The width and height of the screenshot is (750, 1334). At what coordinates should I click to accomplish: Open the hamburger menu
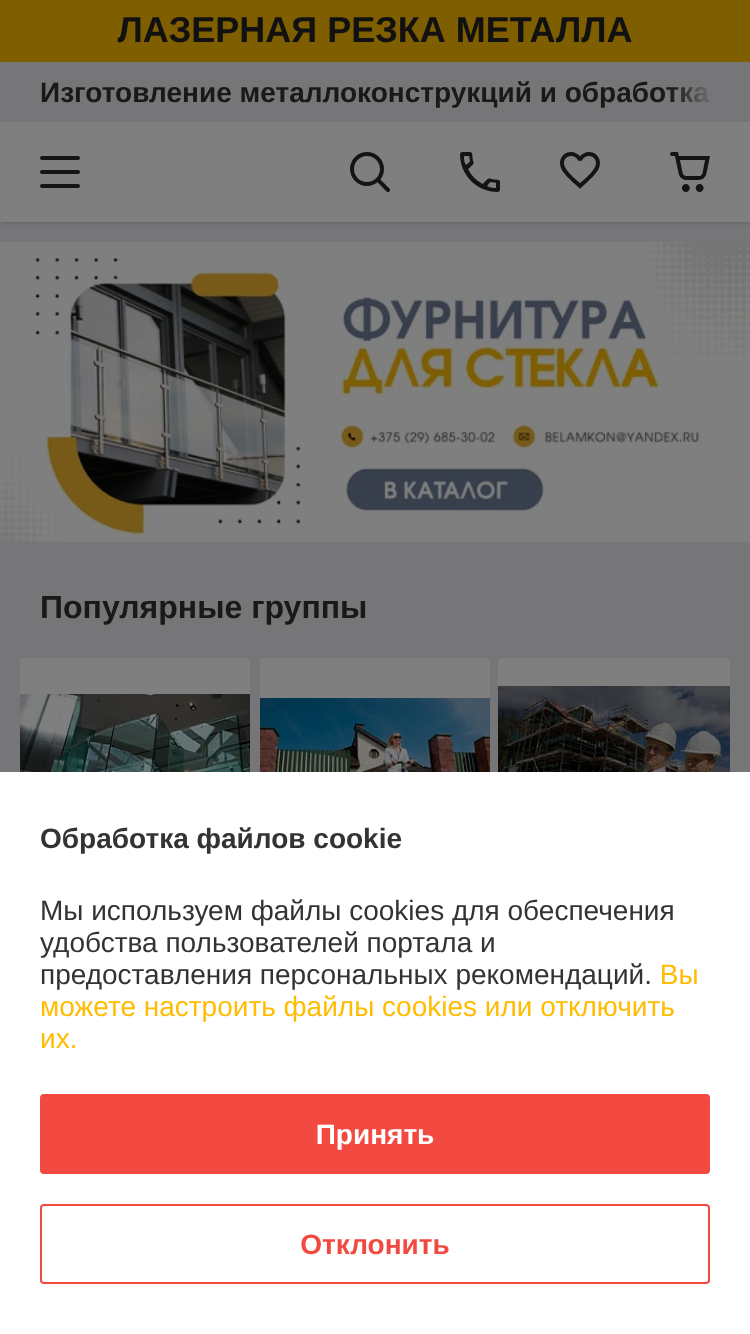tap(60, 172)
